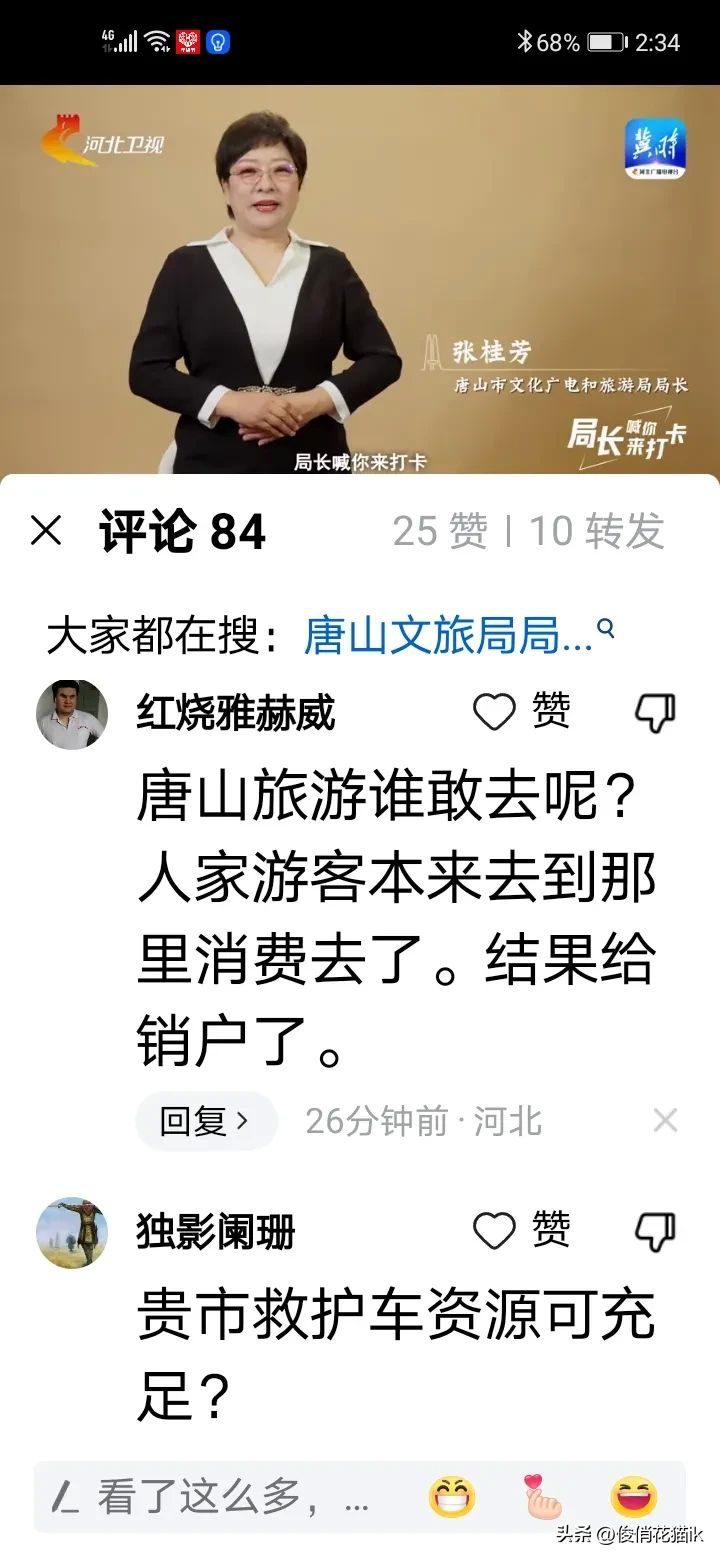Dislike 红烧雅赫威's comment
The width and height of the screenshot is (720, 1560).
tap(656, 713)
